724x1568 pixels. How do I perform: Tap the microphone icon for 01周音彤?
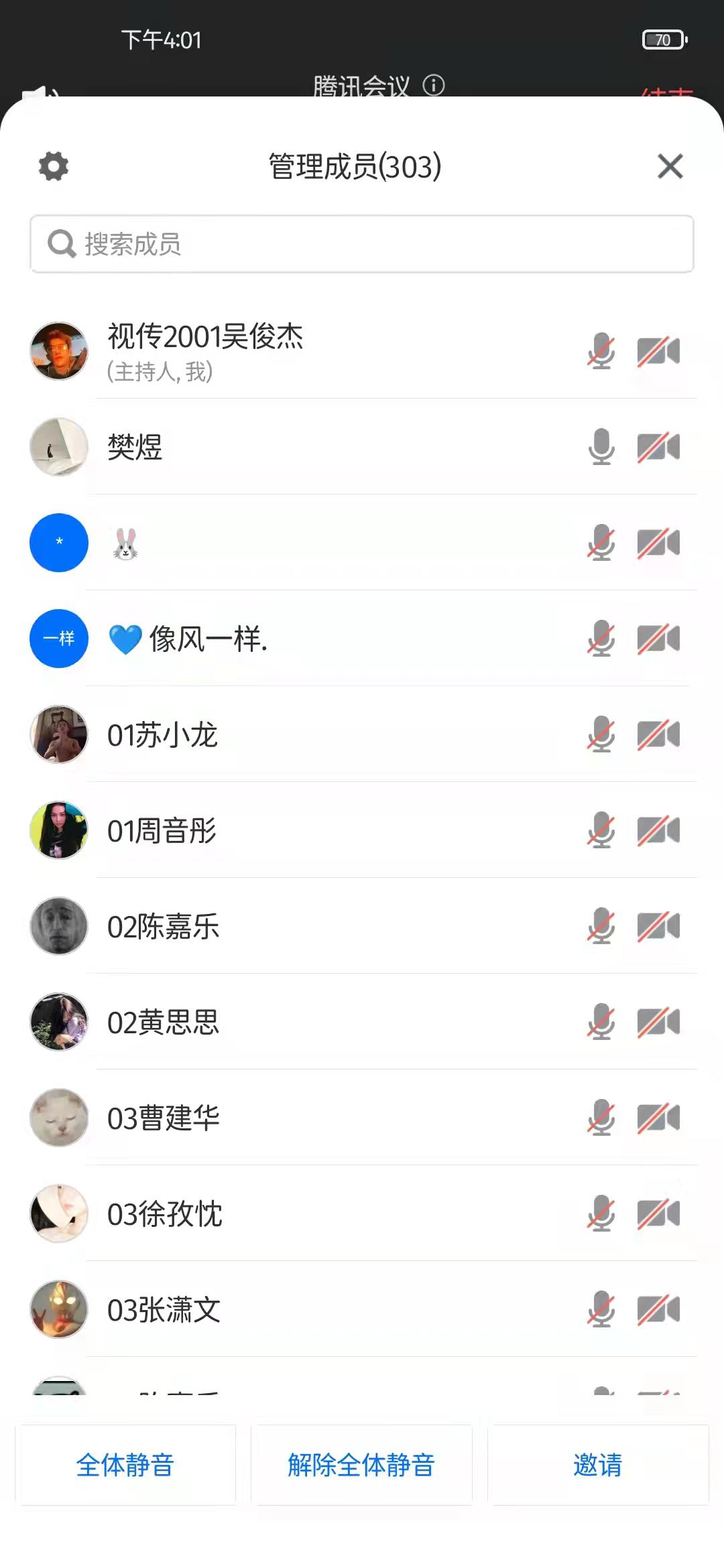[601, 831]
